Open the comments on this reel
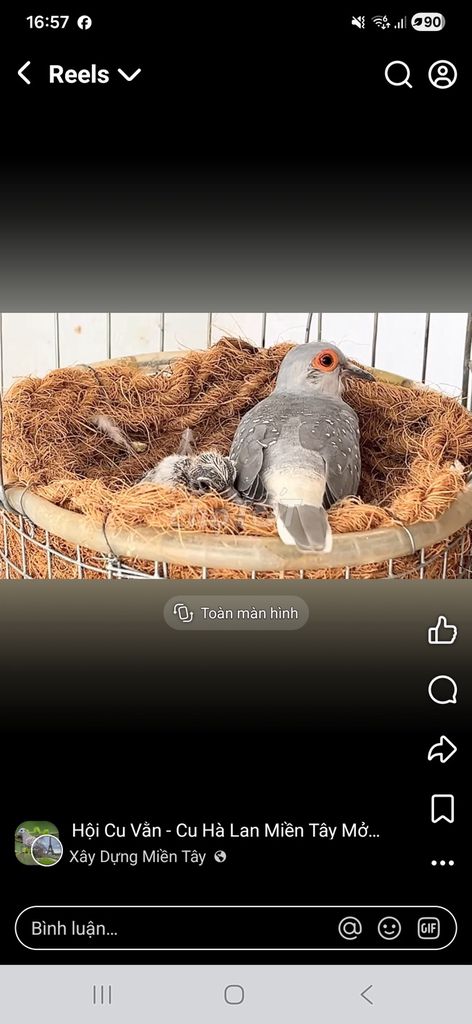The image size is (472, 1024). tap(442, 690)
